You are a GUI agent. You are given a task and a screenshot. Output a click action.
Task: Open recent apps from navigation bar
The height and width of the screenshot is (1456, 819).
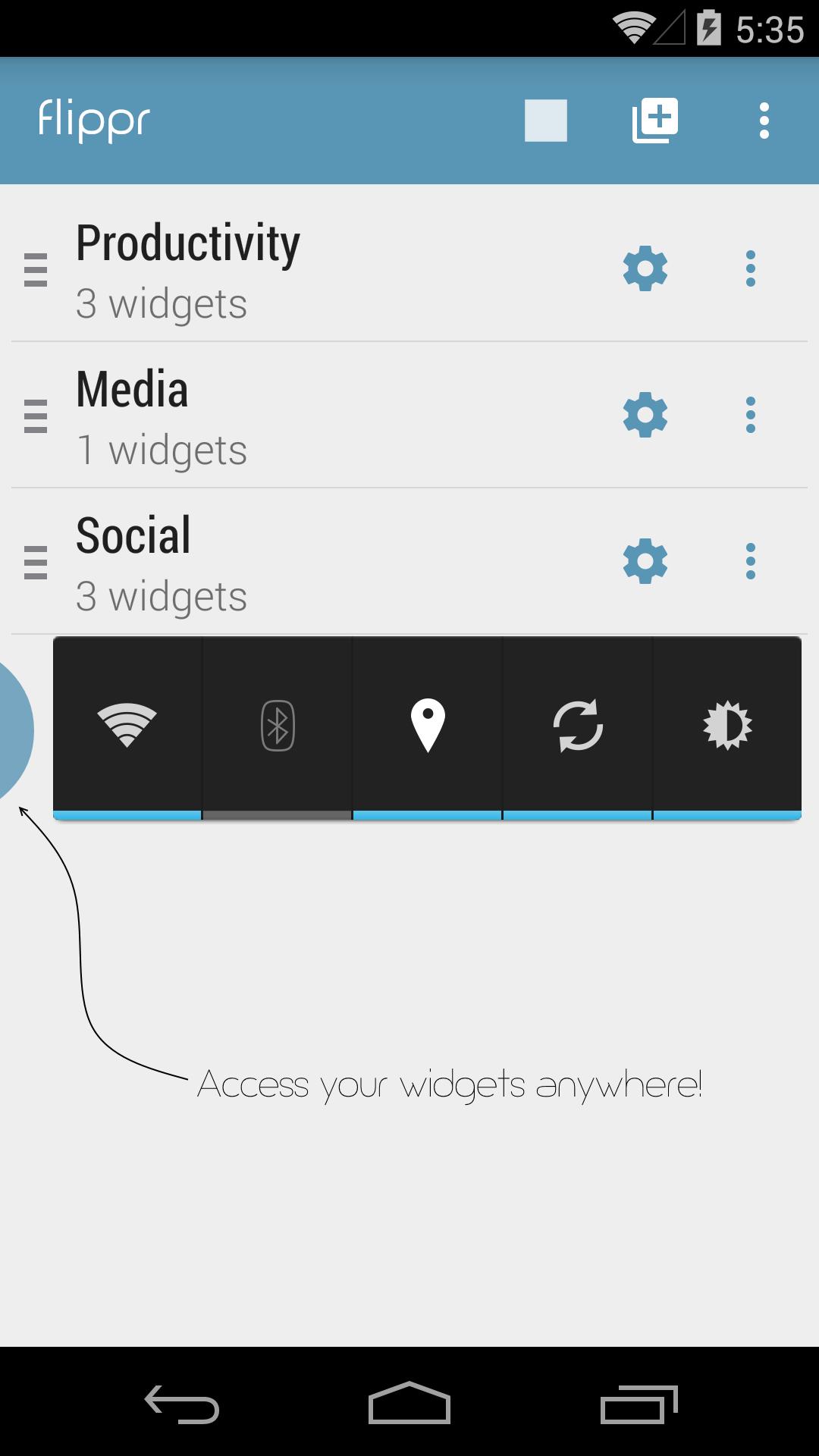pyautogui.click(x=638, y=1404)
